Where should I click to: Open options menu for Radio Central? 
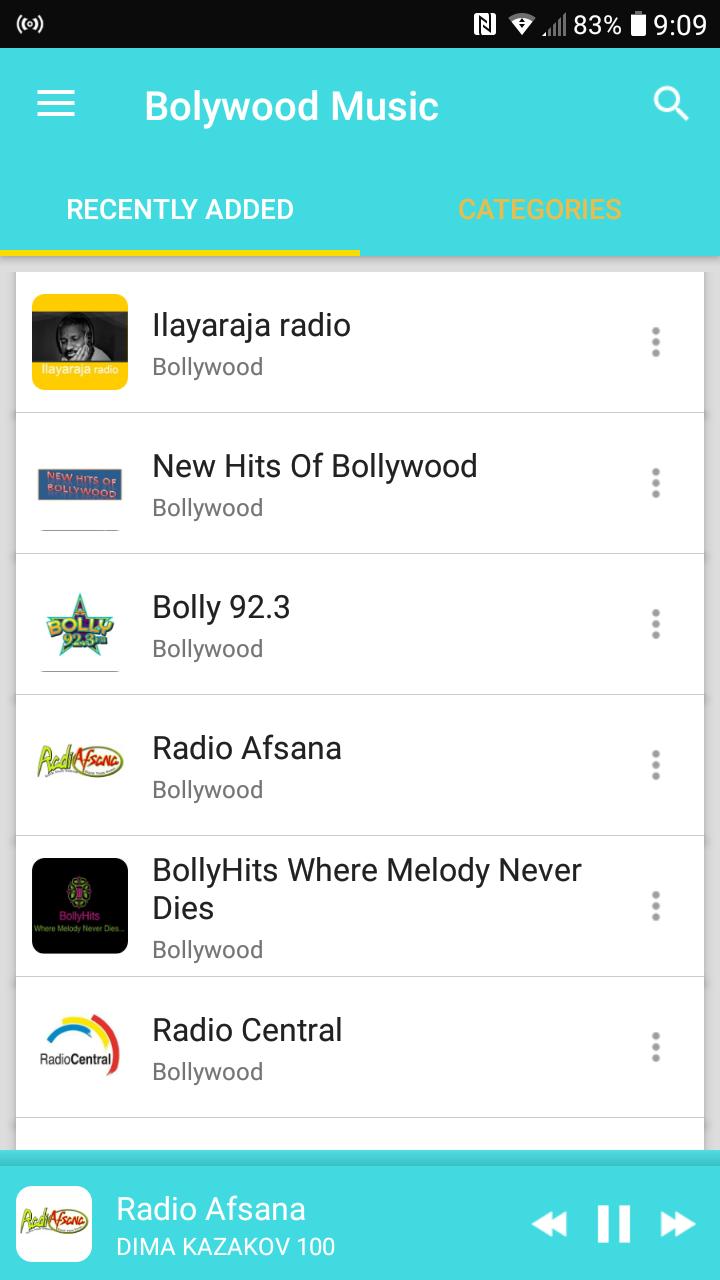[656, 1047]
